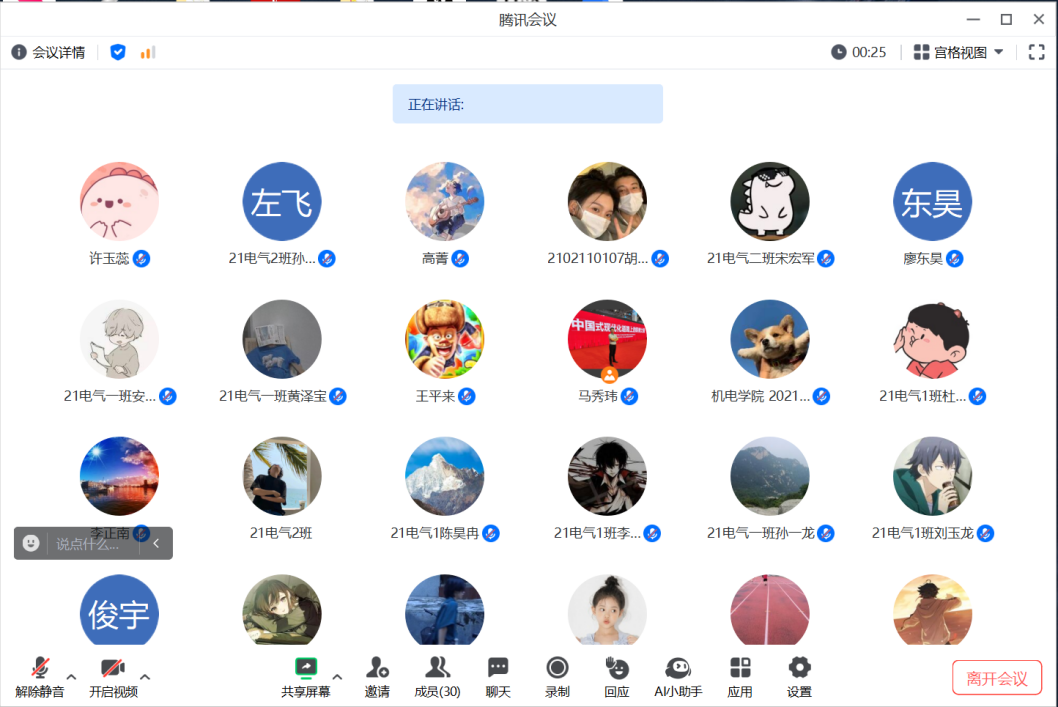Open the invite (邀请) option
Viewport: 1058px width, 707px height.
pyautogui.click(x=377, y=676)
